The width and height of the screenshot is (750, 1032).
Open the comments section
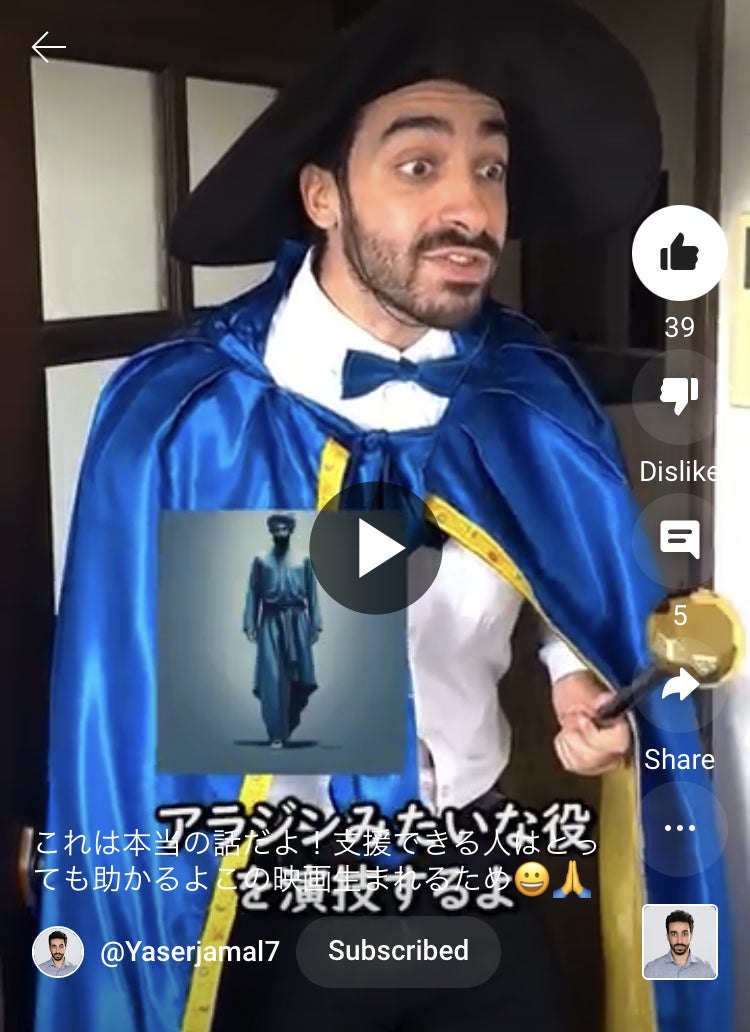point(679,541)
